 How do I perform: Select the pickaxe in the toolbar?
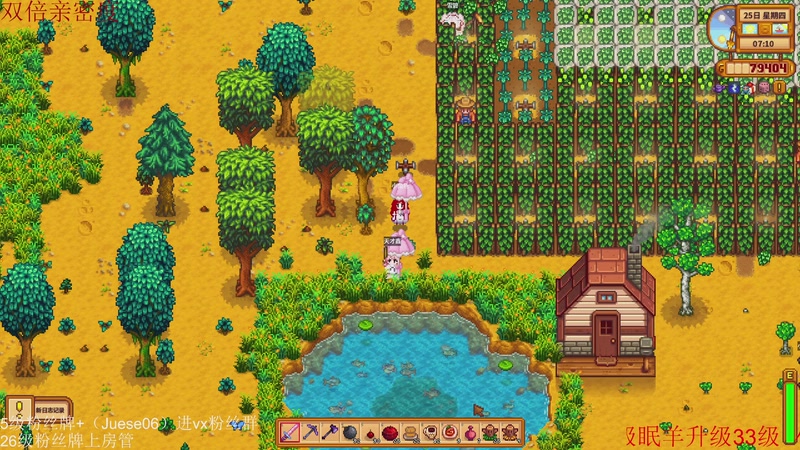click(x=310, y=432)
